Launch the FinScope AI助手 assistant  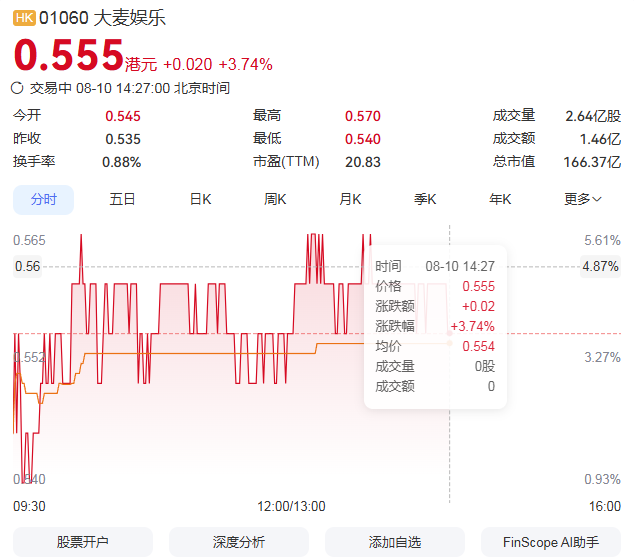coord(551,542)
